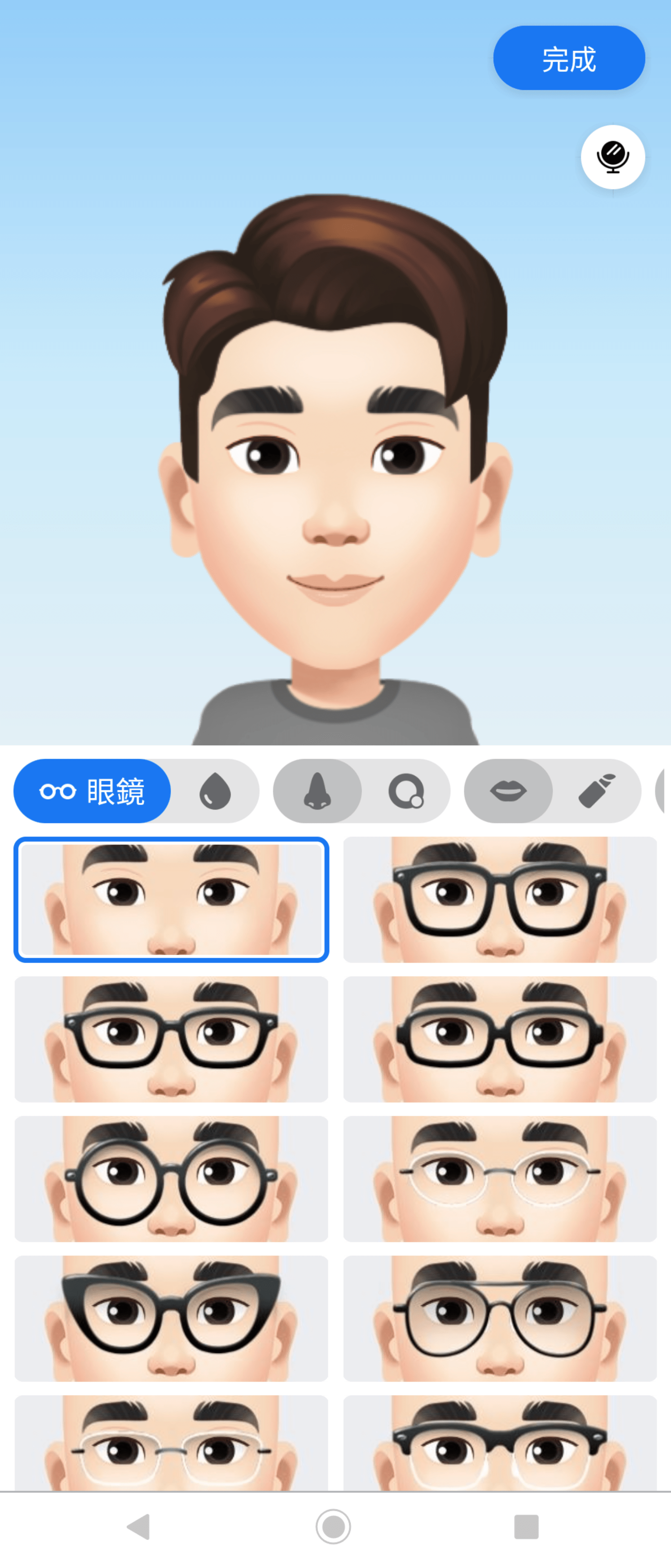Choose the no-glasses option
Image resolution: width=671 pixels, height=1568 pixels.
(171, 899)
